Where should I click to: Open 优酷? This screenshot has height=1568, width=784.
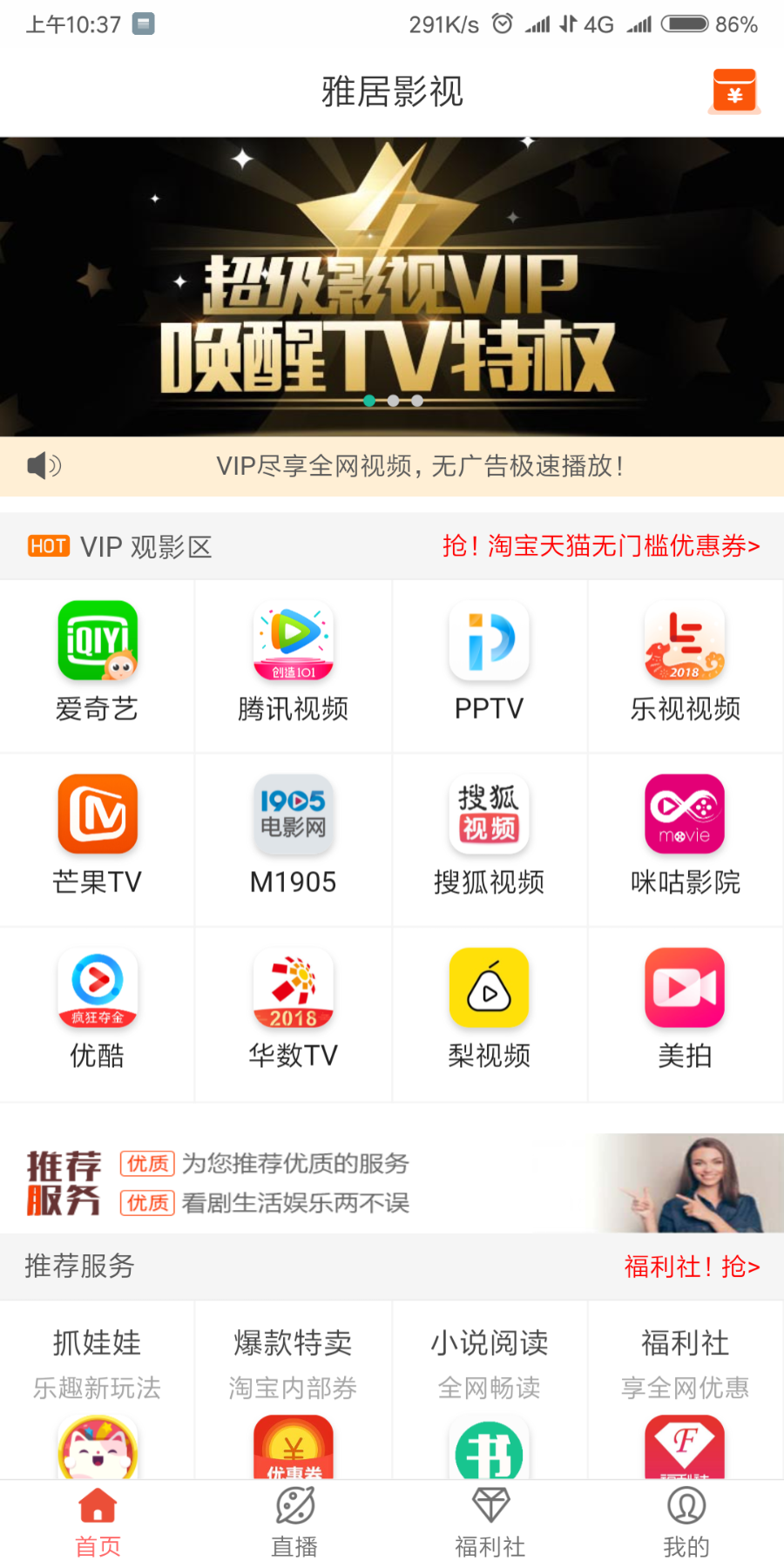pos(98,1010)
